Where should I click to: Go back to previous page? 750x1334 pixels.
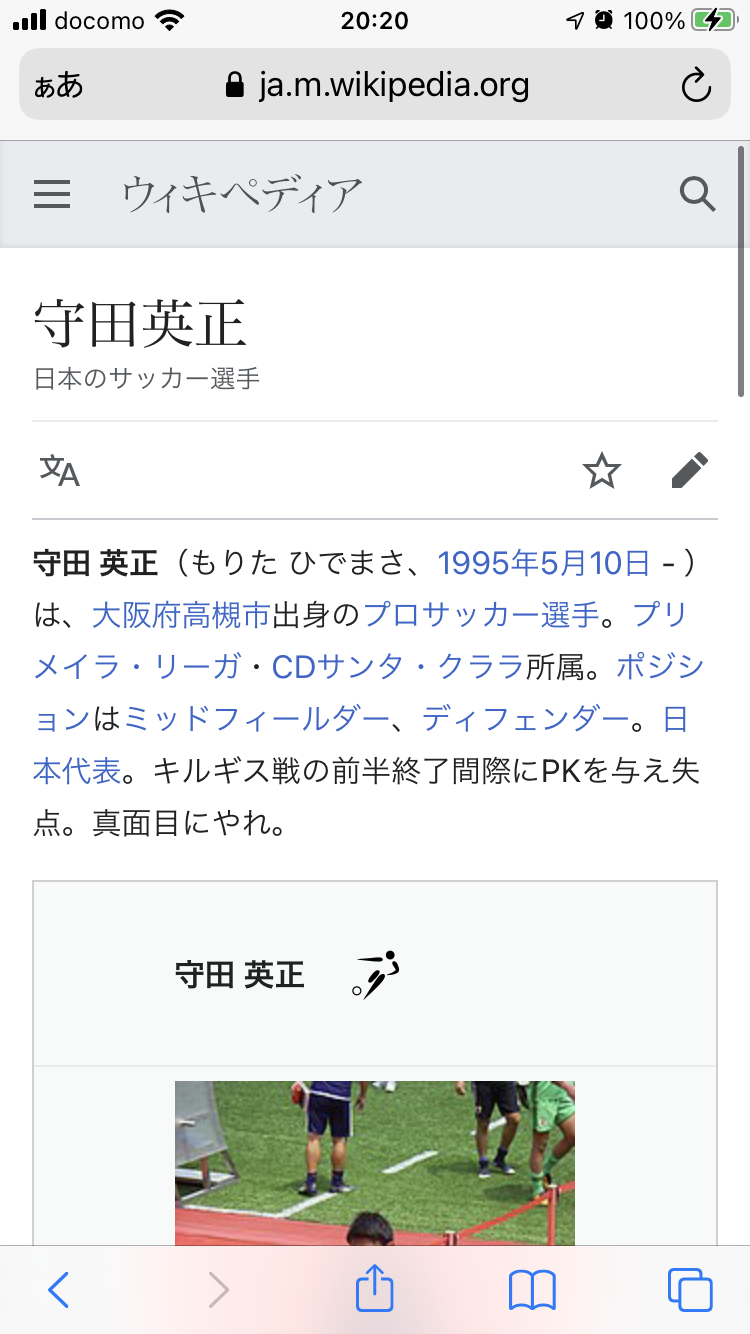pos(58,1290)
